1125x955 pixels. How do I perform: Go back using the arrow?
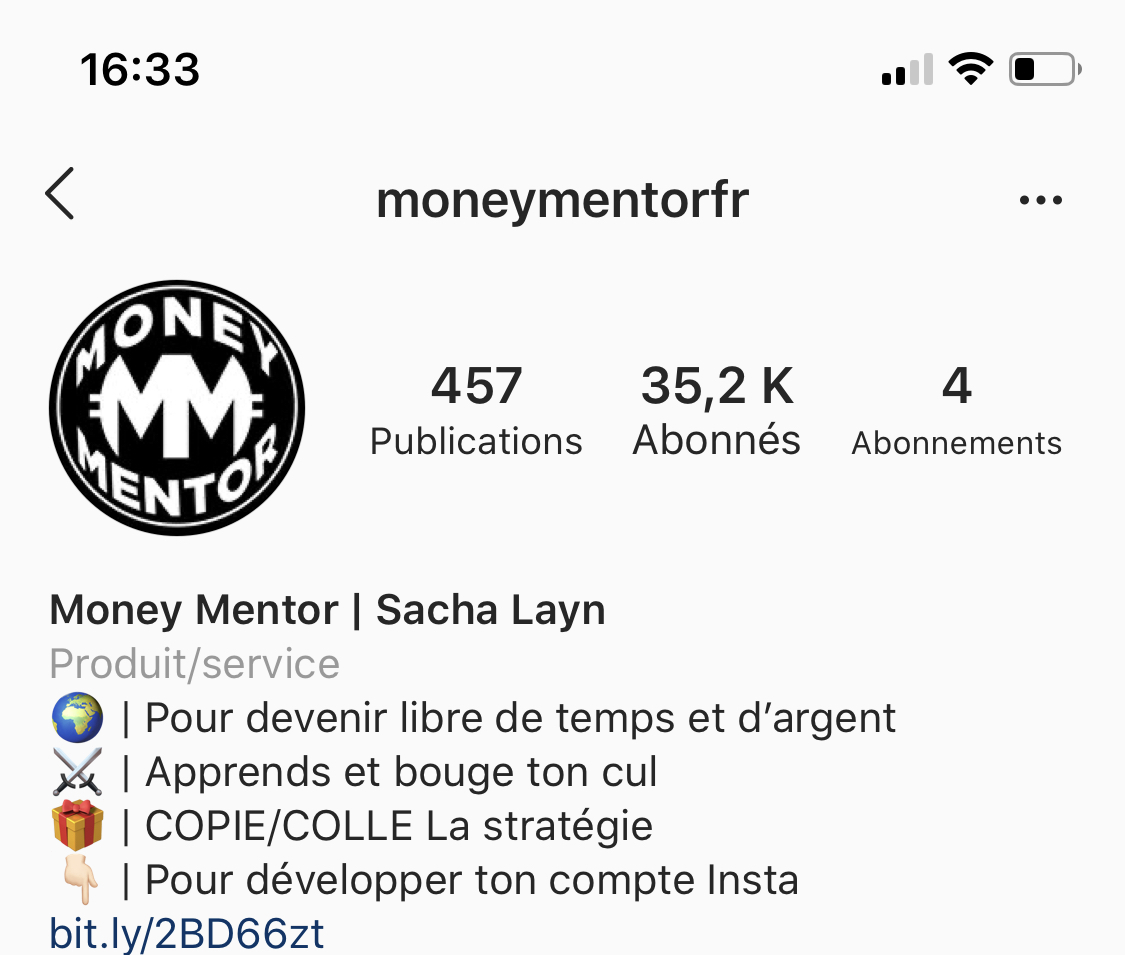(x=60, y=194)
